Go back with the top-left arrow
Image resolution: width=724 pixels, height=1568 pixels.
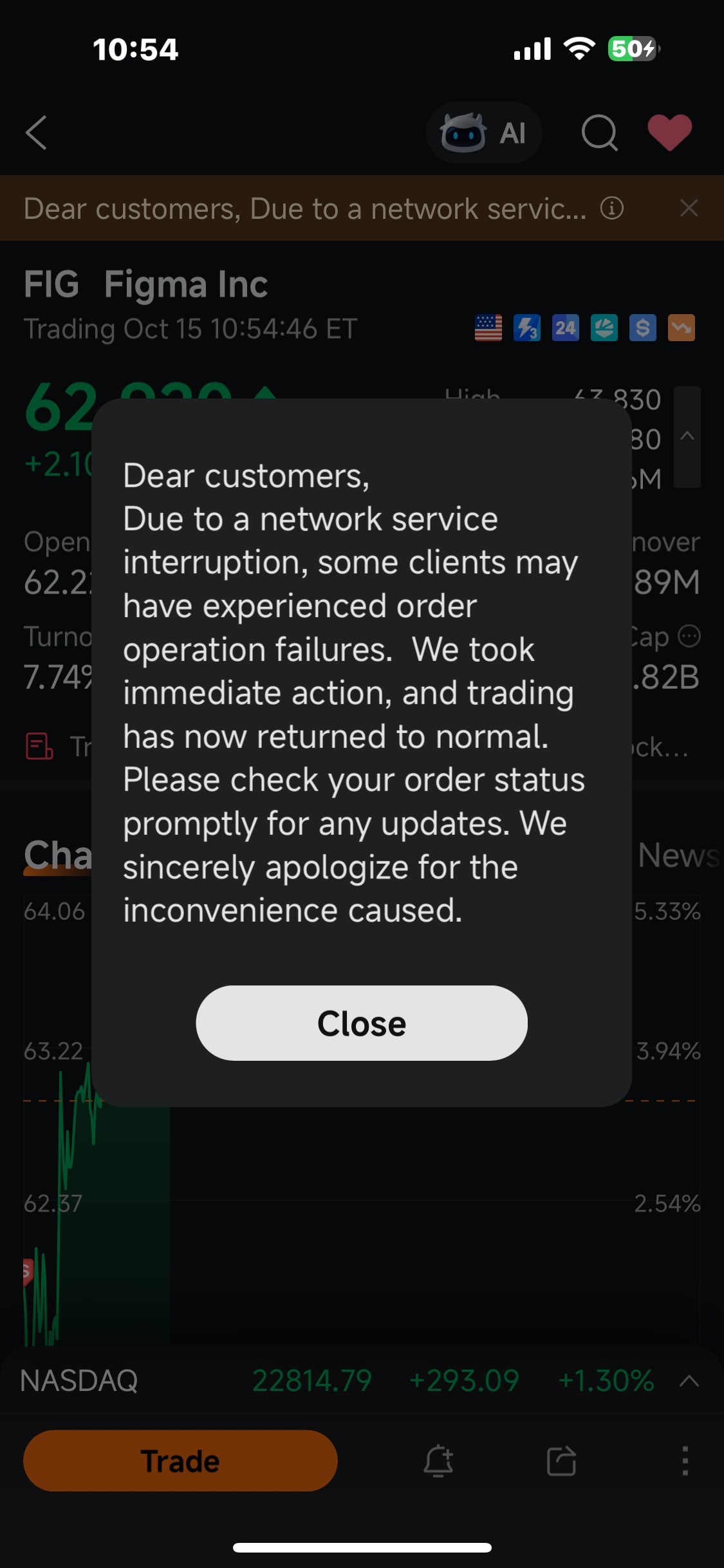(37, 133)
